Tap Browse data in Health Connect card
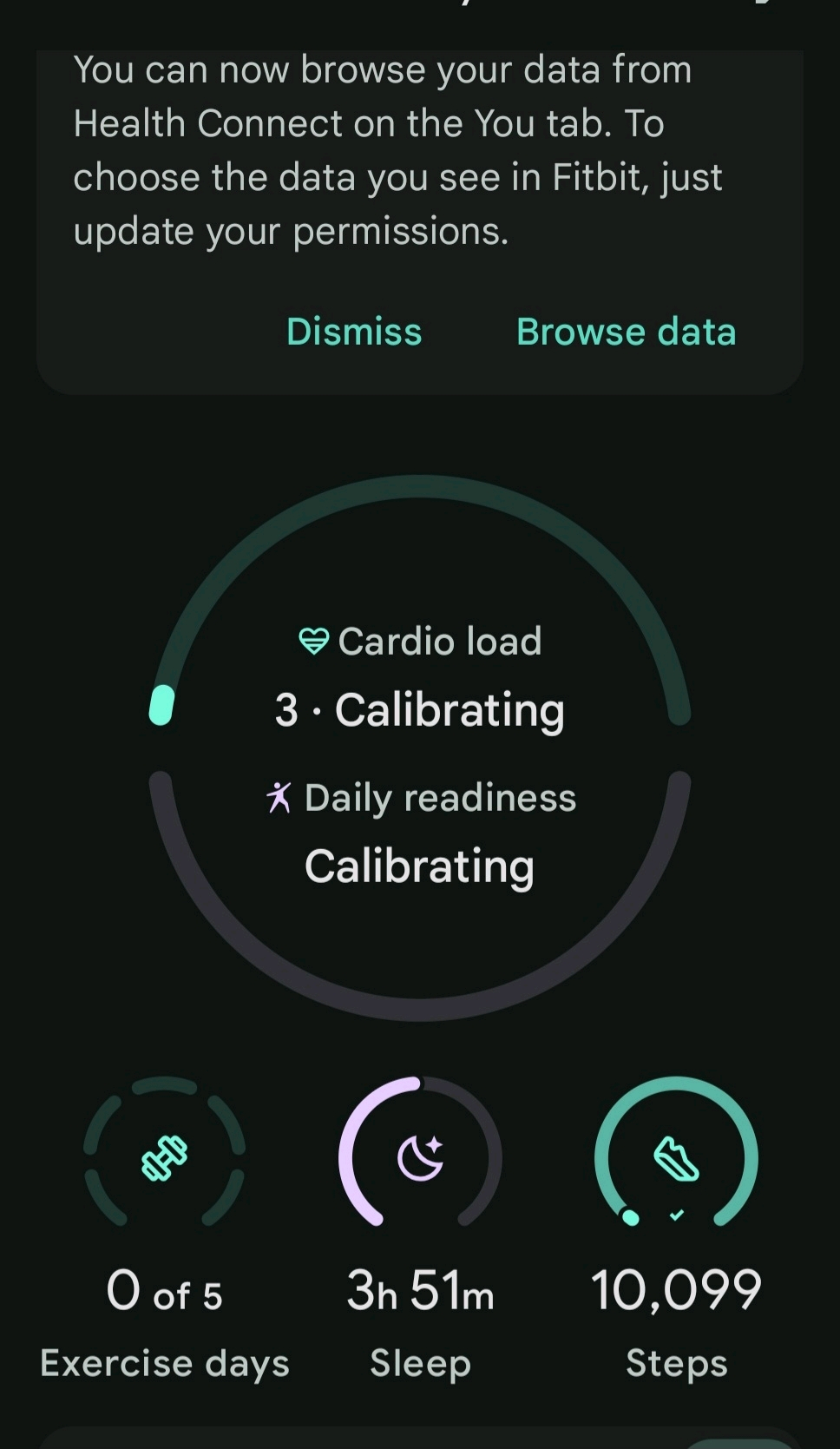This screenshot has height=1449, width=840. pos(626,332)
